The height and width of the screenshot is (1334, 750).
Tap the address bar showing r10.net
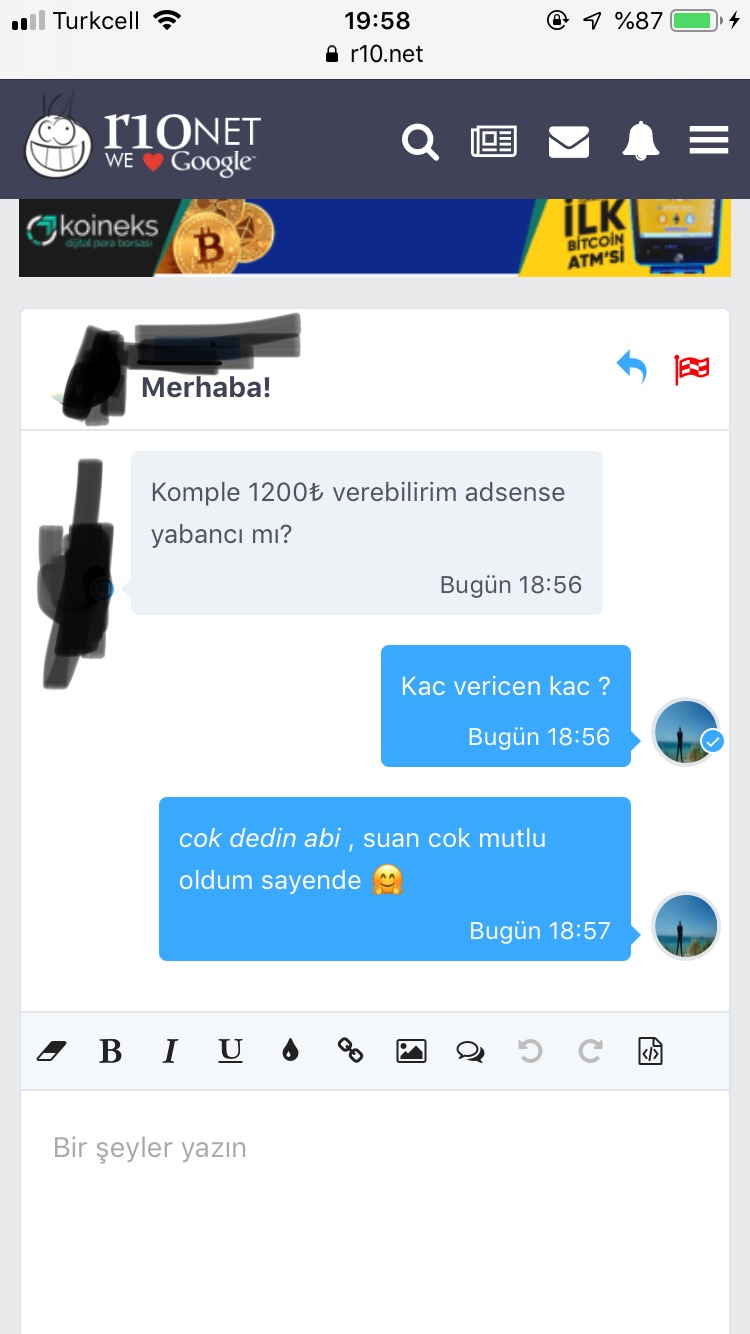pos(374,53)
